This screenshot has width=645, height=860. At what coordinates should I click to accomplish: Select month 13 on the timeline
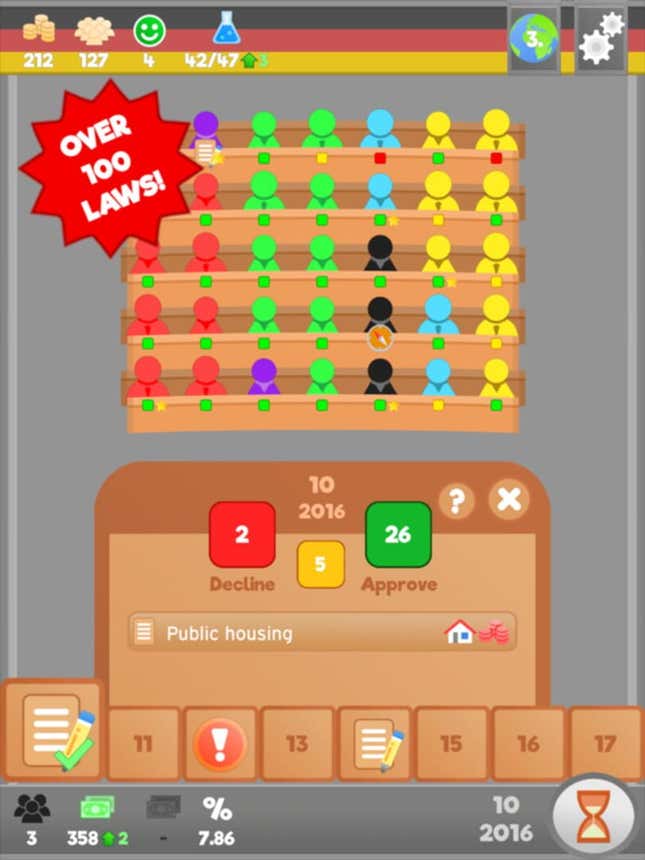pos(297,744)
